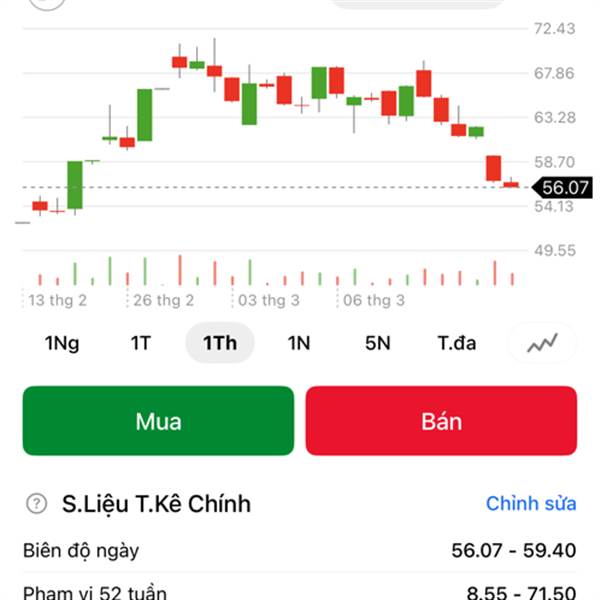The width and height of the screenshot is (600, 600).
Task: Tap the green Mua button
Action: point(158,421)
